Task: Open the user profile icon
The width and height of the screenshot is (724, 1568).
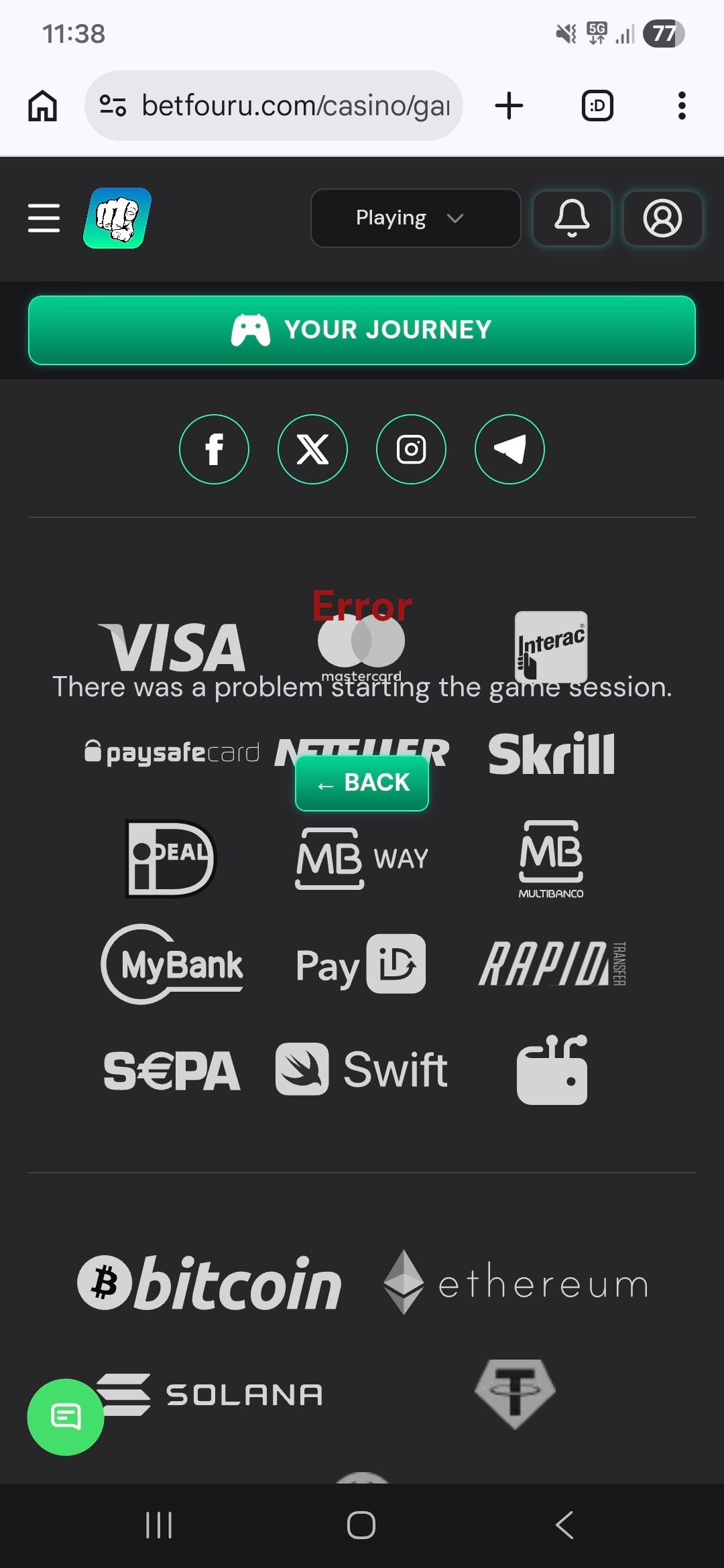Action: click(x=662, y=218)
